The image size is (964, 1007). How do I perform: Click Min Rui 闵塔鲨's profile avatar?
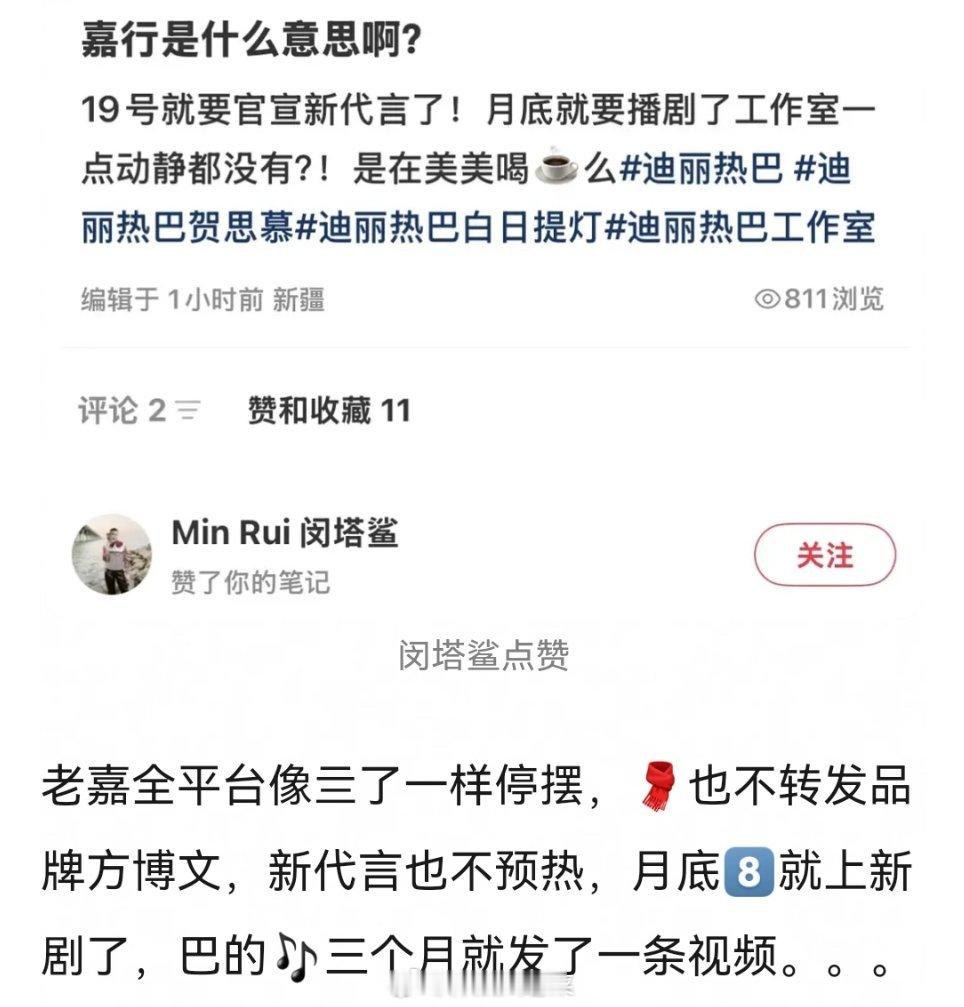[x=114, y=553]
